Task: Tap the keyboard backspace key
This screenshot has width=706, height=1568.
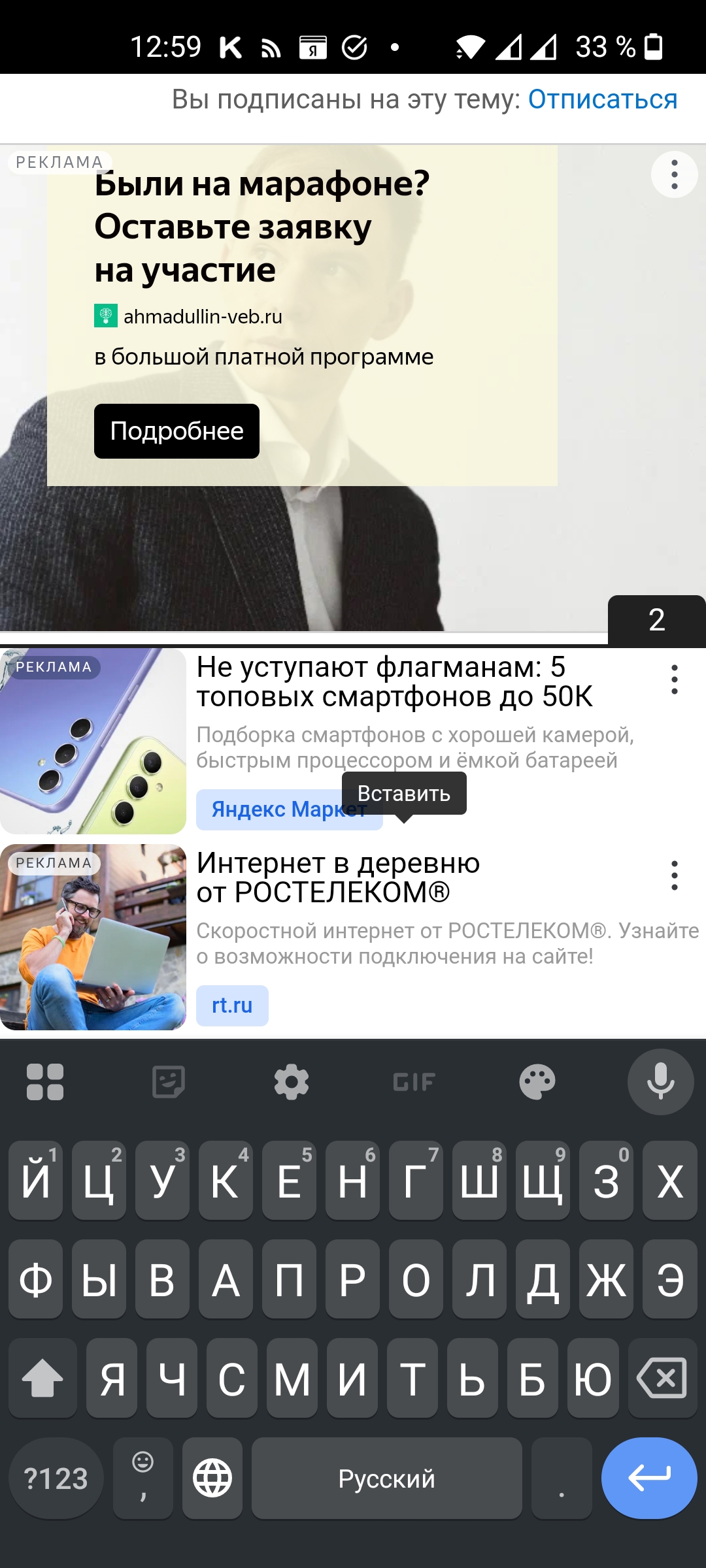Action: tap(662, 1378)
